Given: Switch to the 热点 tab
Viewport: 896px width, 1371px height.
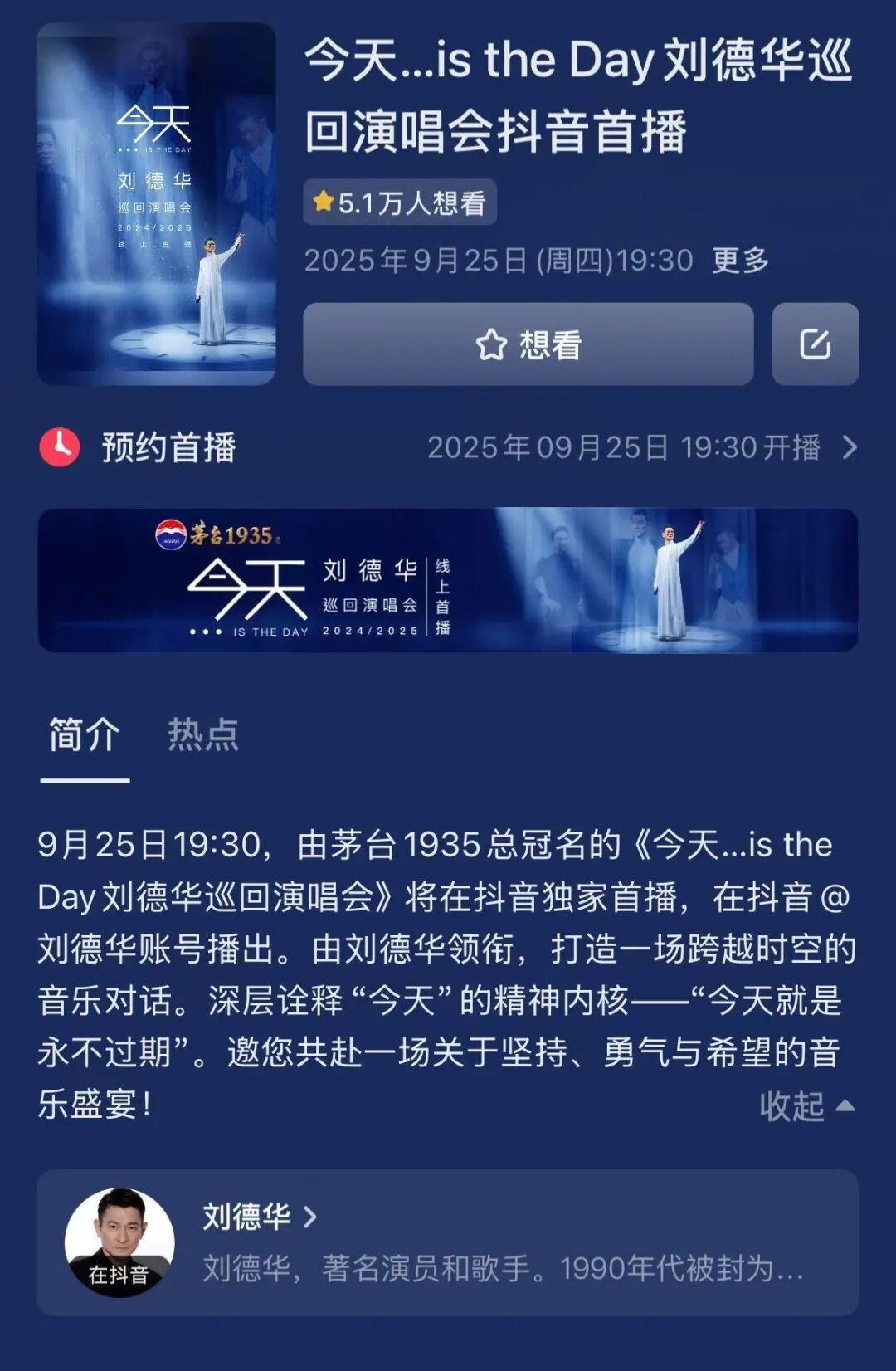Looking at the screenshot, I should 203,735.
